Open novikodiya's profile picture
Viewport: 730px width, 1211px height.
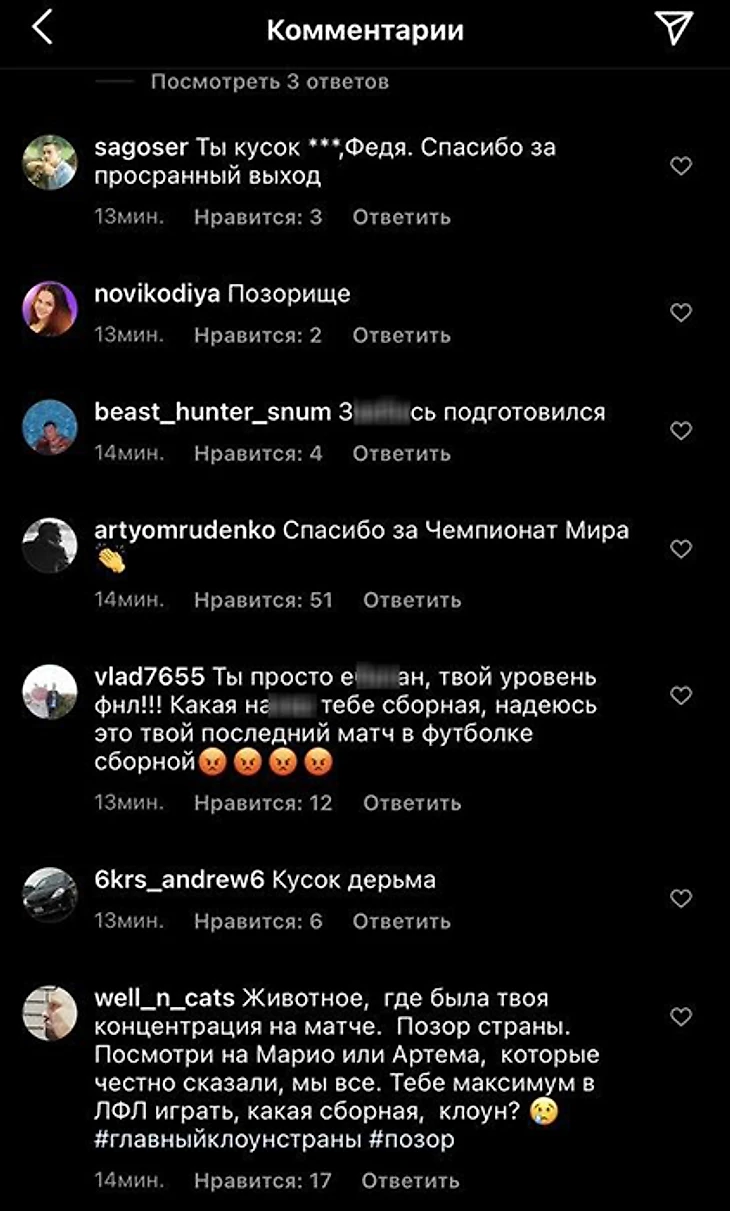click(x=49, y=309)
